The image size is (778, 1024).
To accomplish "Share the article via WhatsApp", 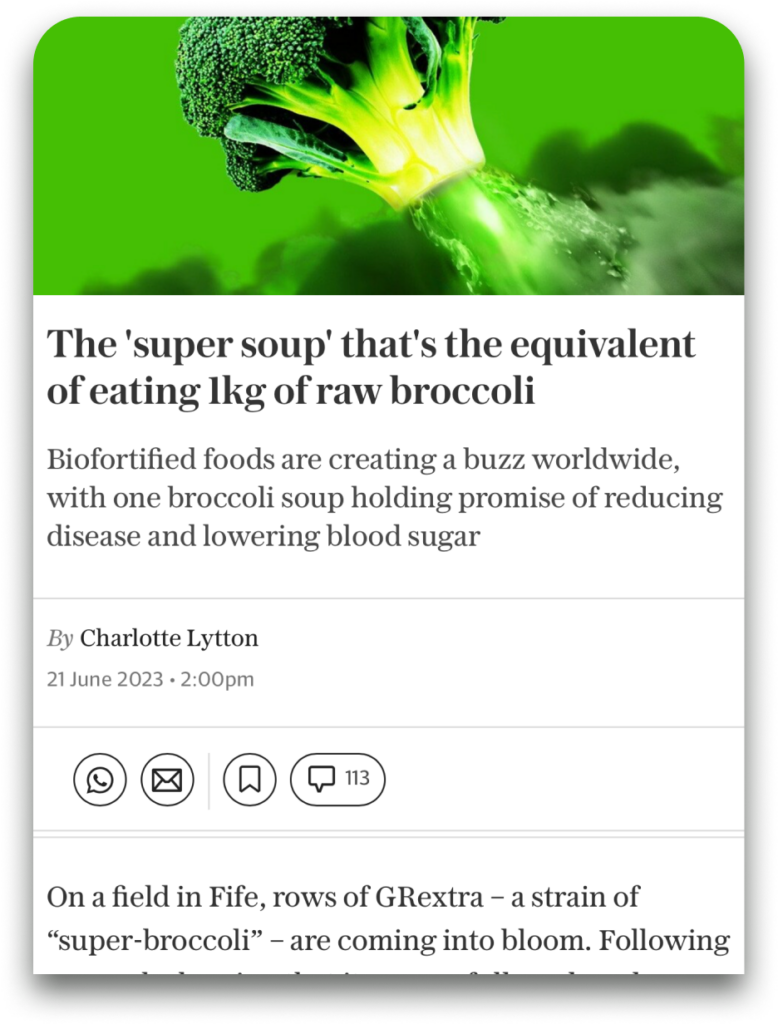I will point(100,779).
